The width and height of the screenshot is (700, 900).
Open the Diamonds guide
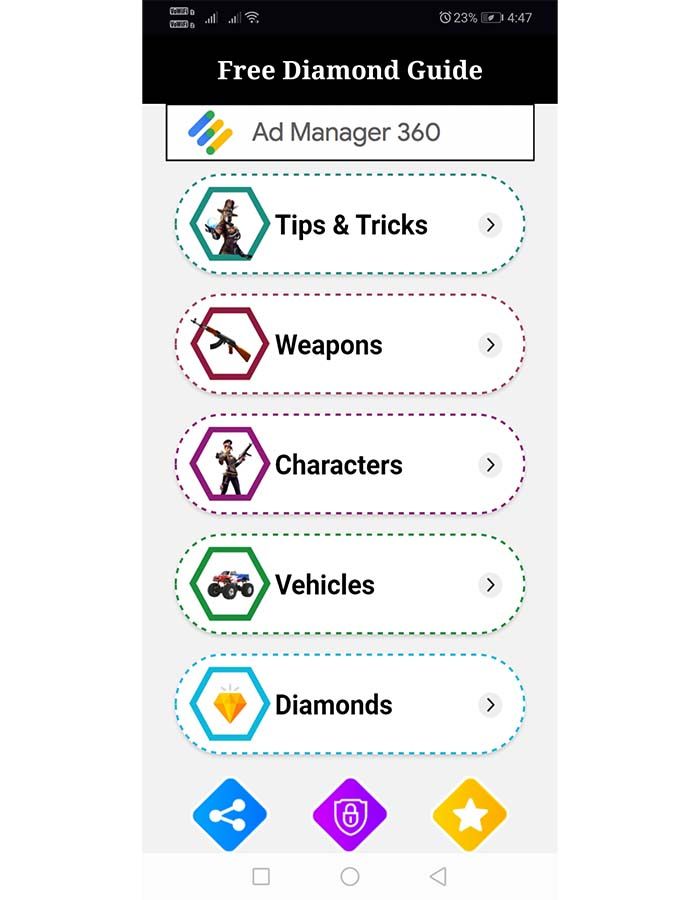350,705
